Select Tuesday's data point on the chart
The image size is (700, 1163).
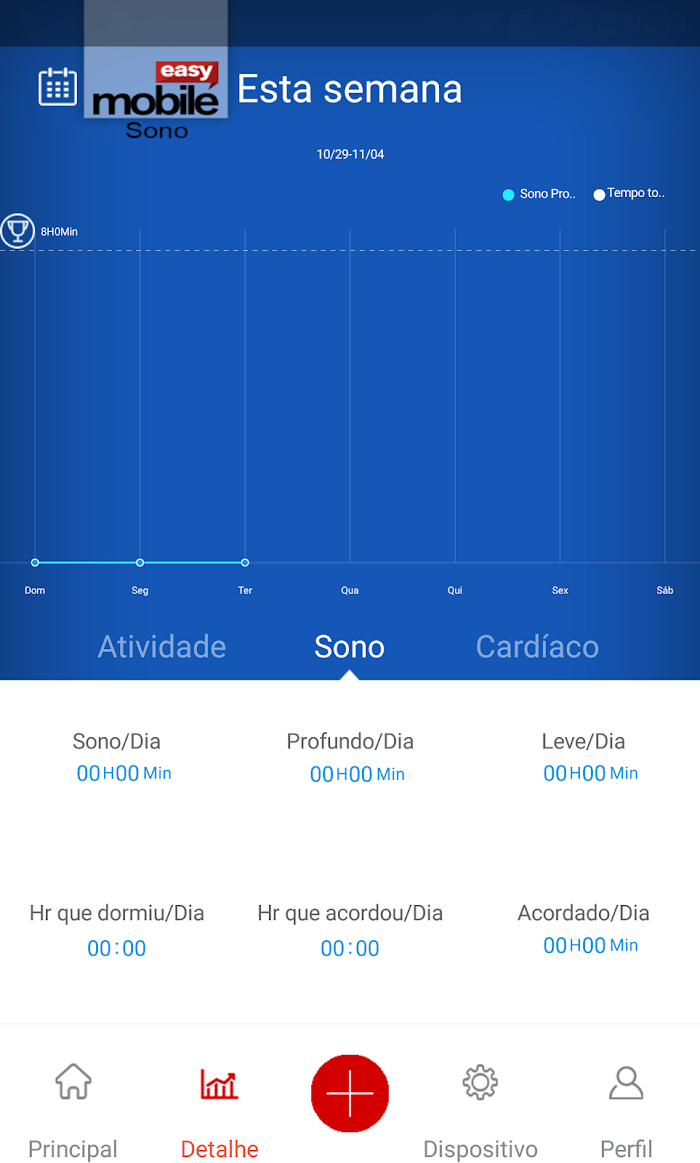pos(245,563)
